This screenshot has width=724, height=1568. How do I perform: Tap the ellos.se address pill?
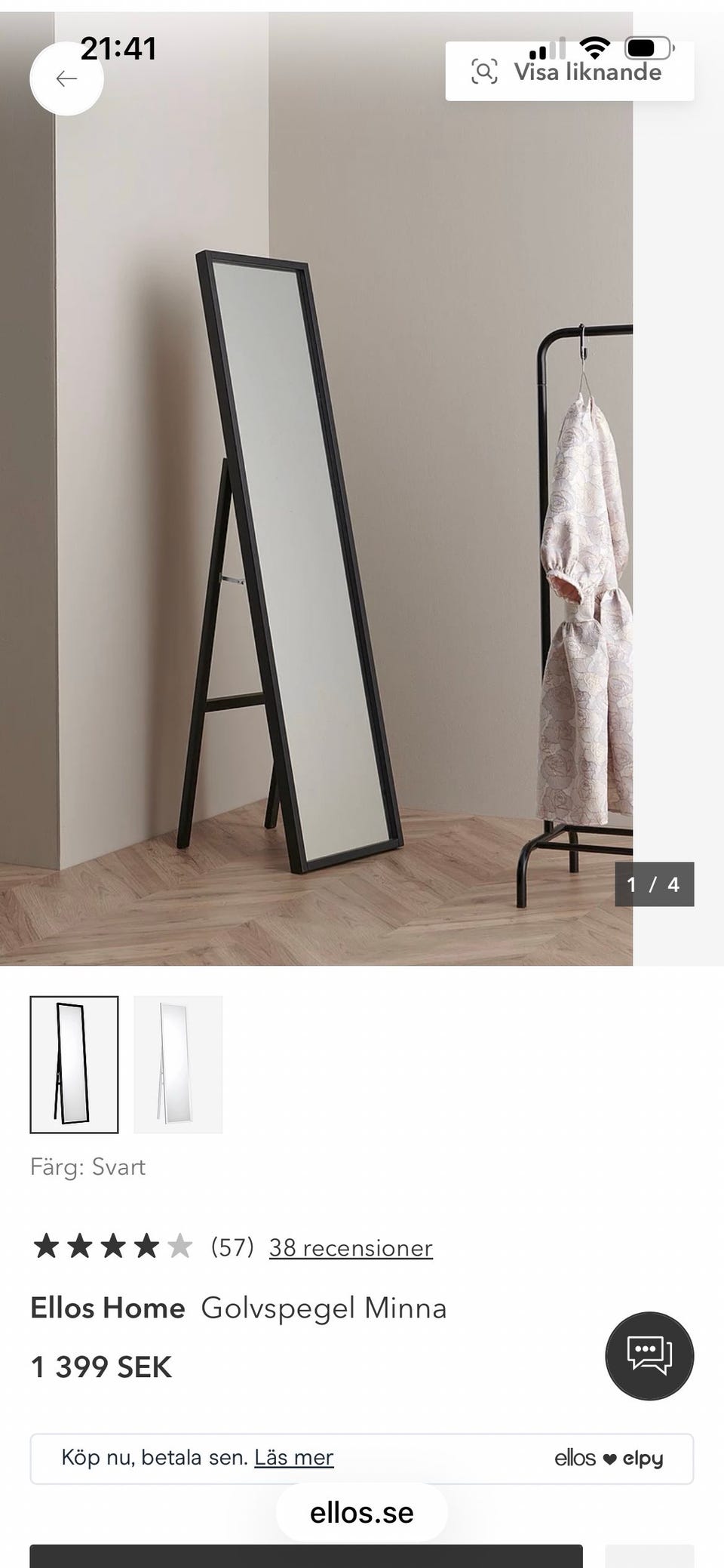coord(361,1512)
